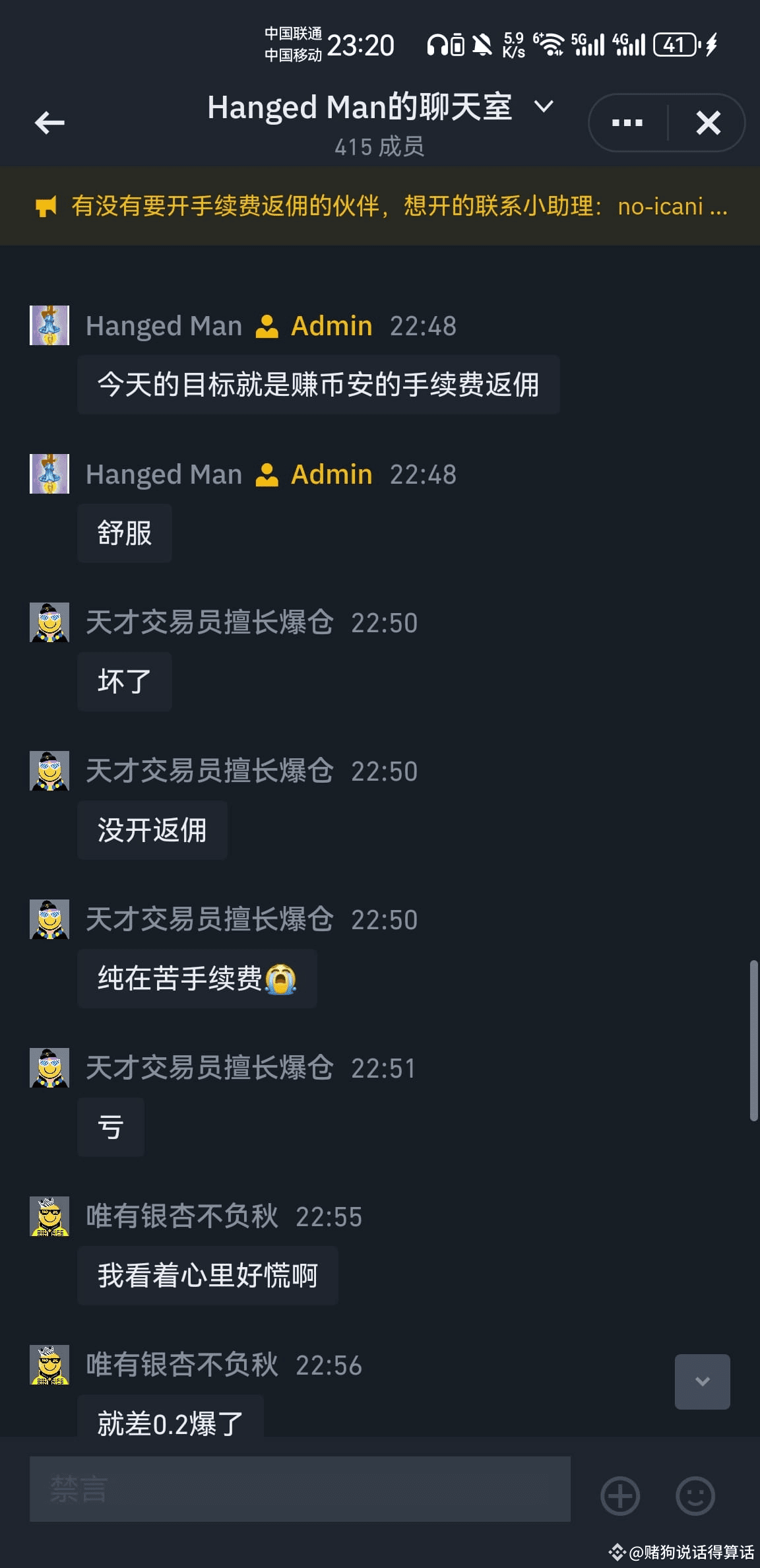Go back using the arrow icon
This screenshot has width=760, height=1568.
tap(49, 123)
